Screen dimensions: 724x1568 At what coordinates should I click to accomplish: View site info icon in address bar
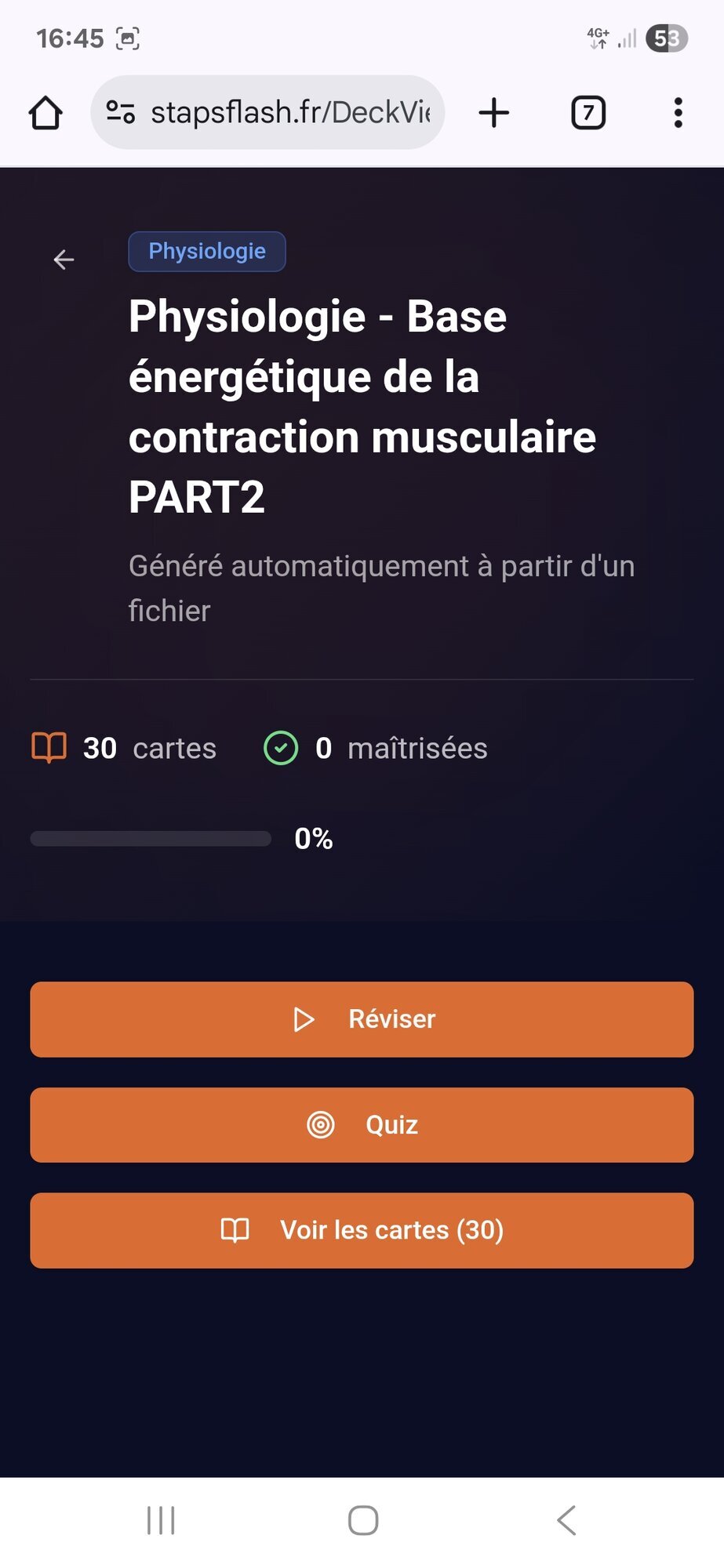point(120,113)
